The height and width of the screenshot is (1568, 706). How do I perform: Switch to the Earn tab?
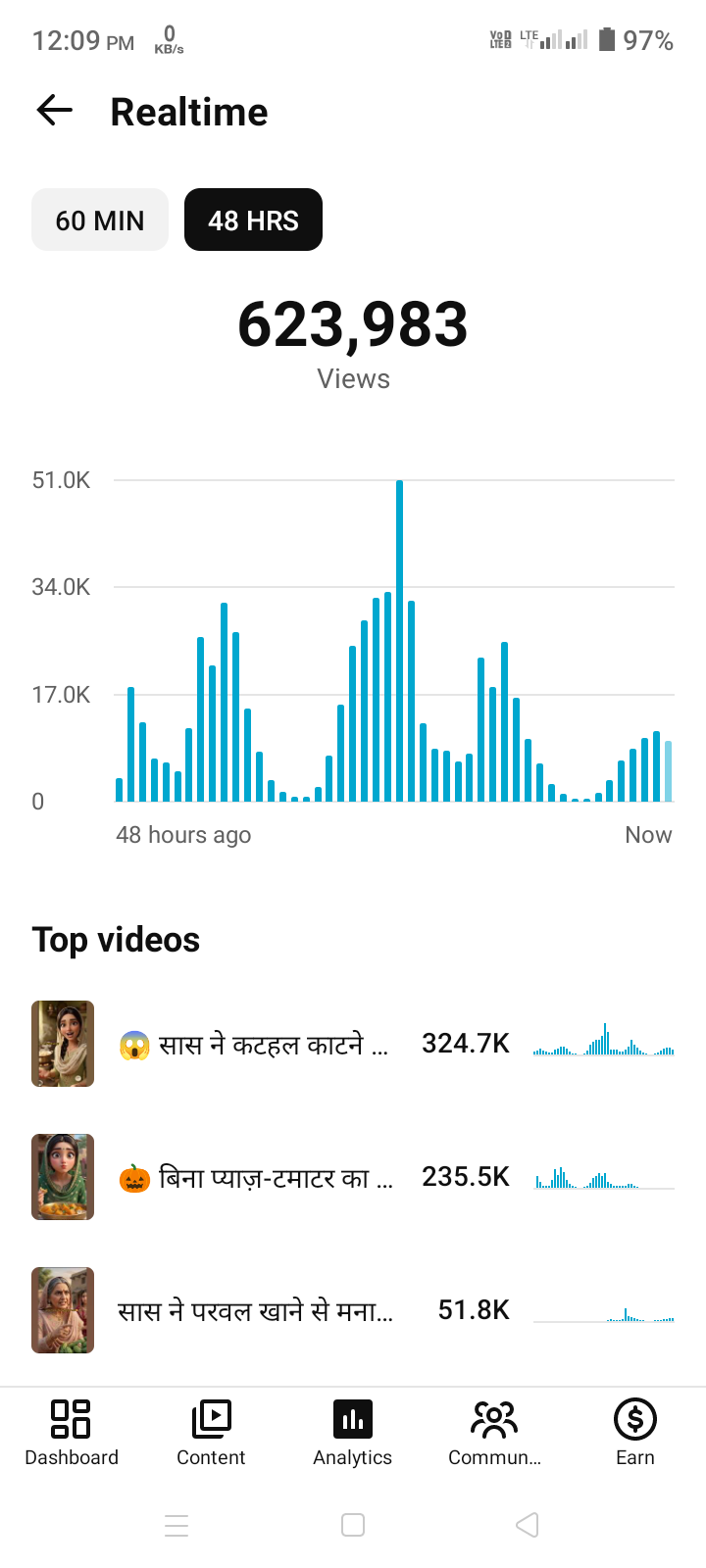tap(635, 1433)
